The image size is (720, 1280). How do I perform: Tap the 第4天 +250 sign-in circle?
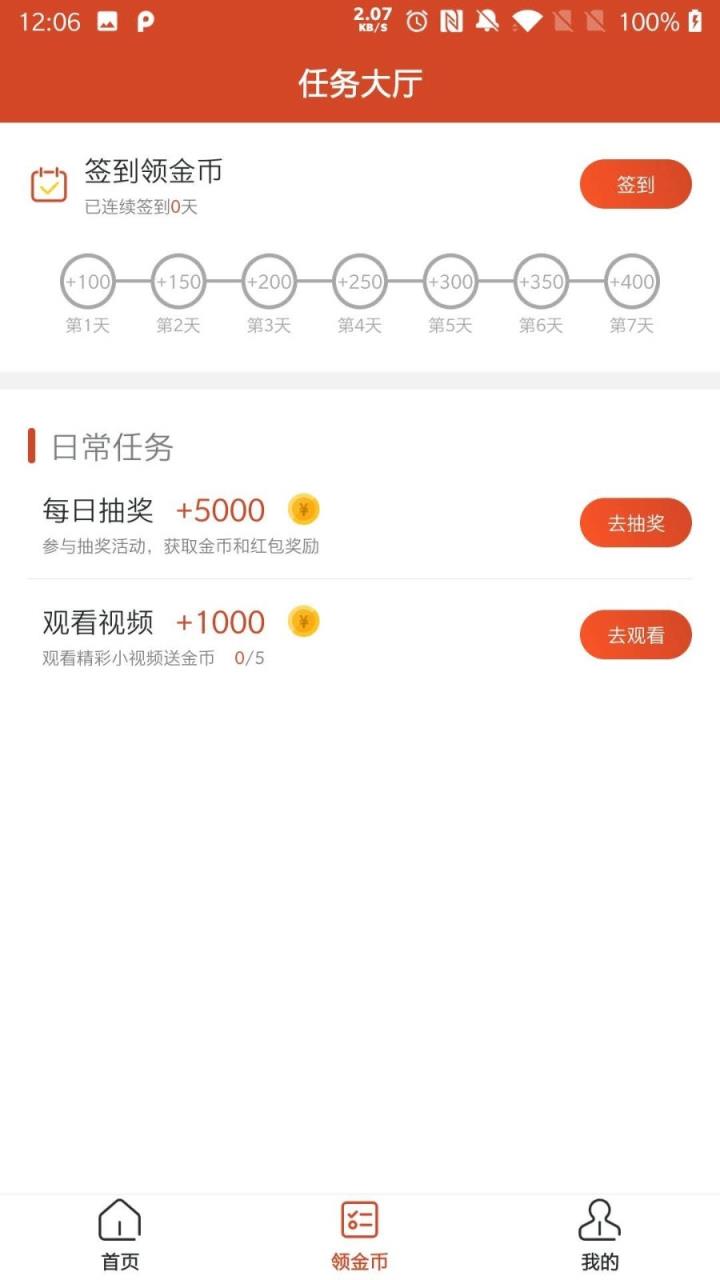pos(358,283)
